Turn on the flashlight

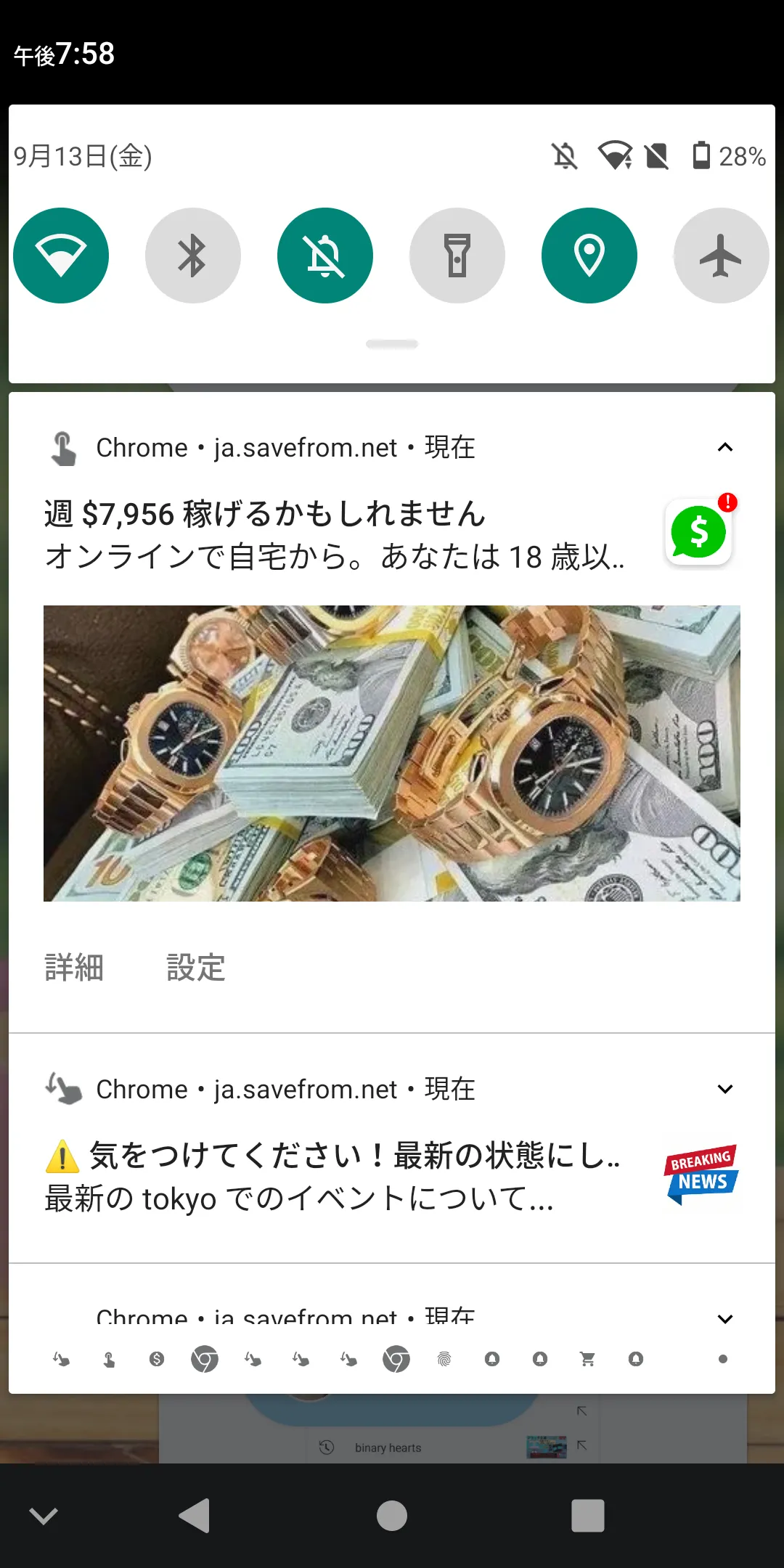(457, 256)
